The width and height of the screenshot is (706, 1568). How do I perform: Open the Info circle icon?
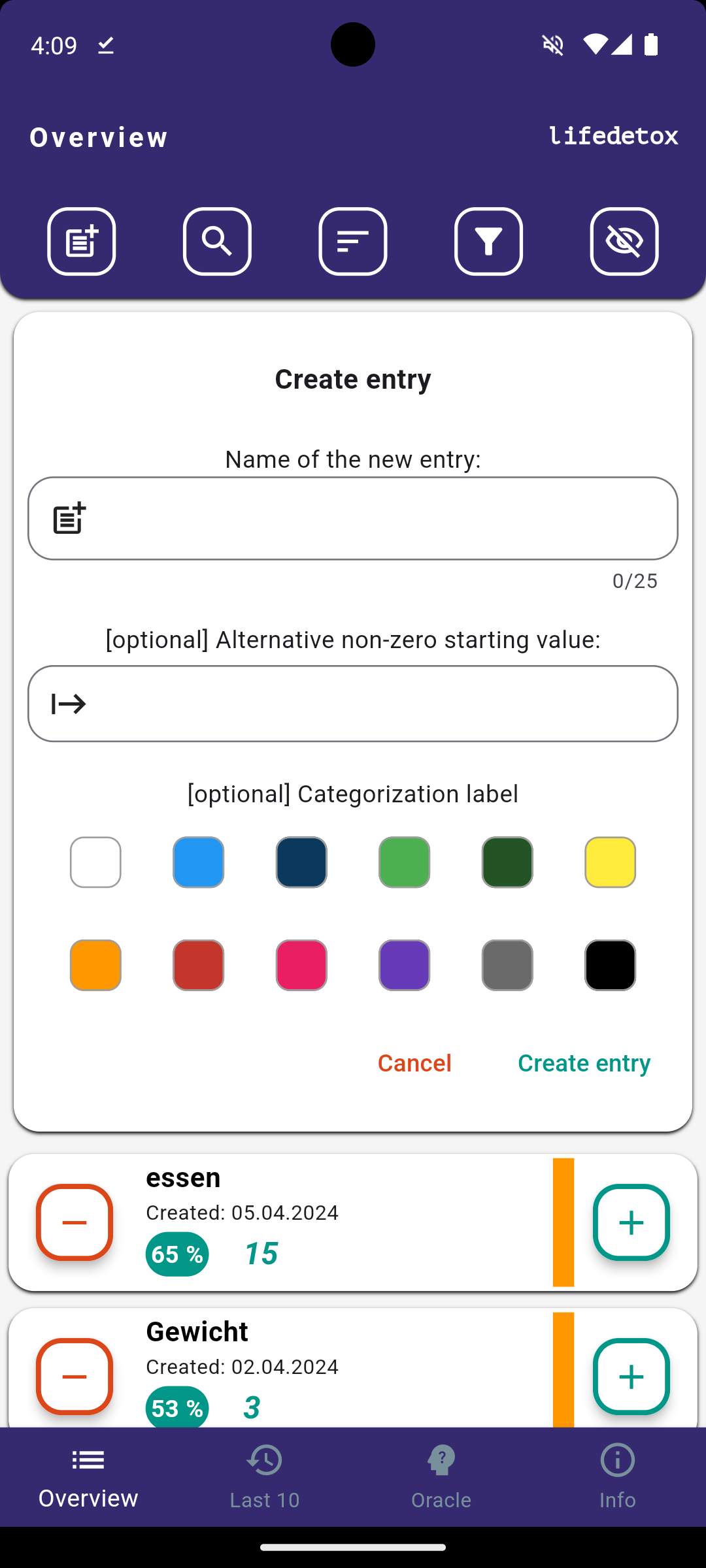[x=617, y=1460]
